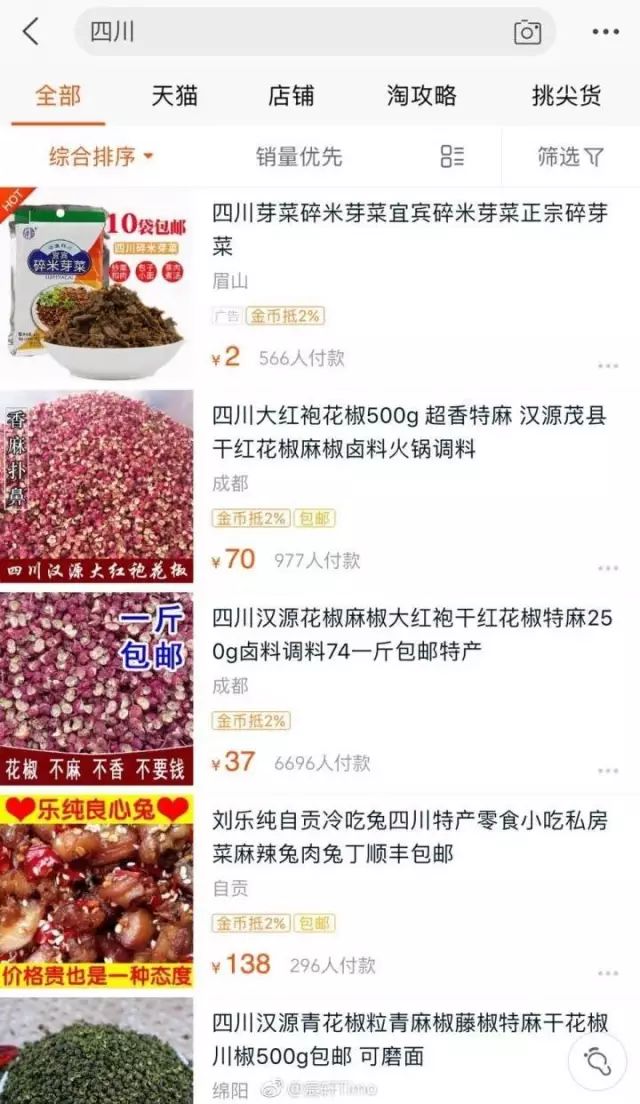Switch to the 店铺 tab

point(291,96)
